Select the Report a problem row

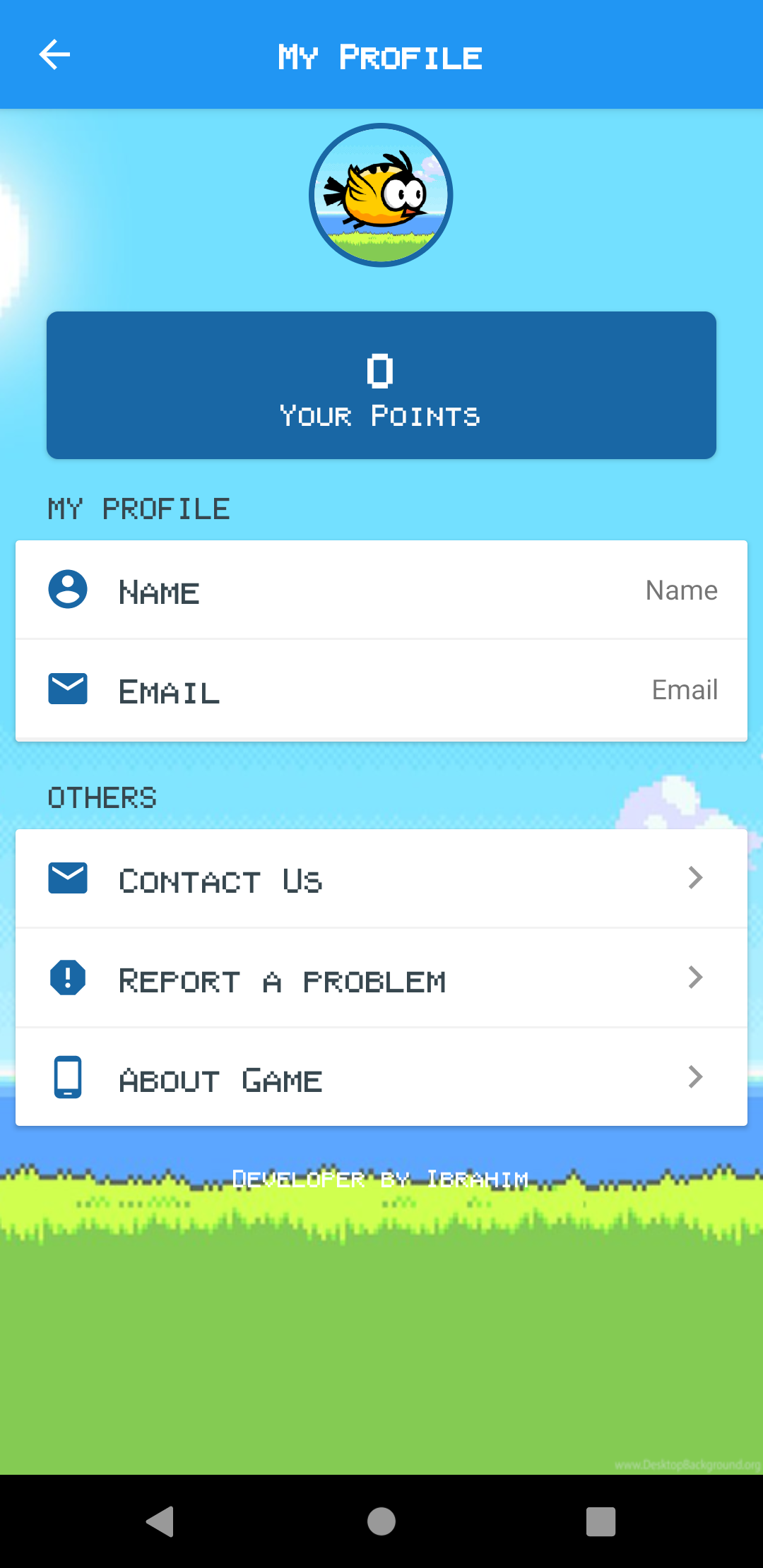pos(381,978)
